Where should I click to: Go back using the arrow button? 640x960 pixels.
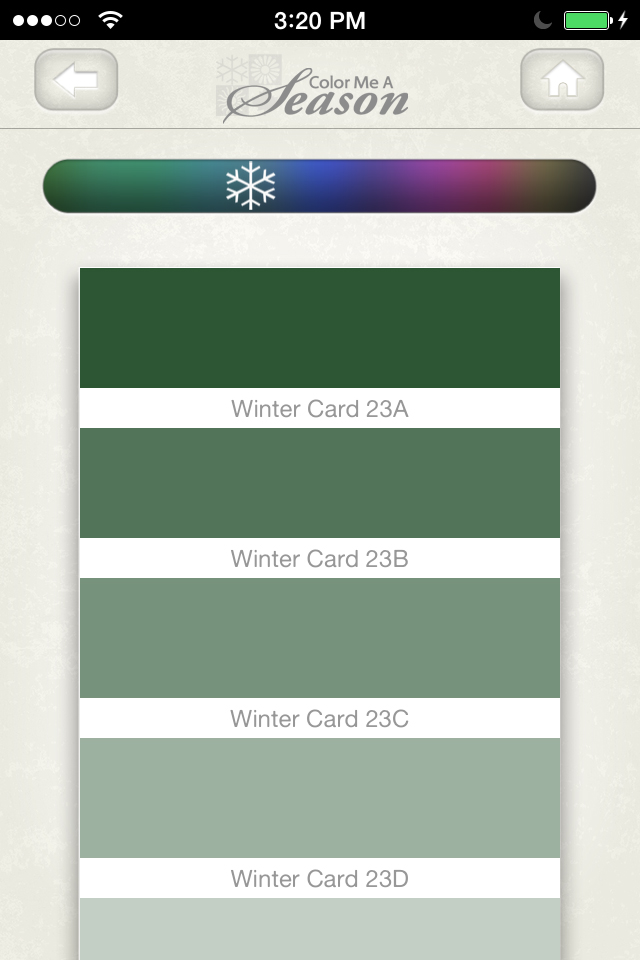[76, 80]
